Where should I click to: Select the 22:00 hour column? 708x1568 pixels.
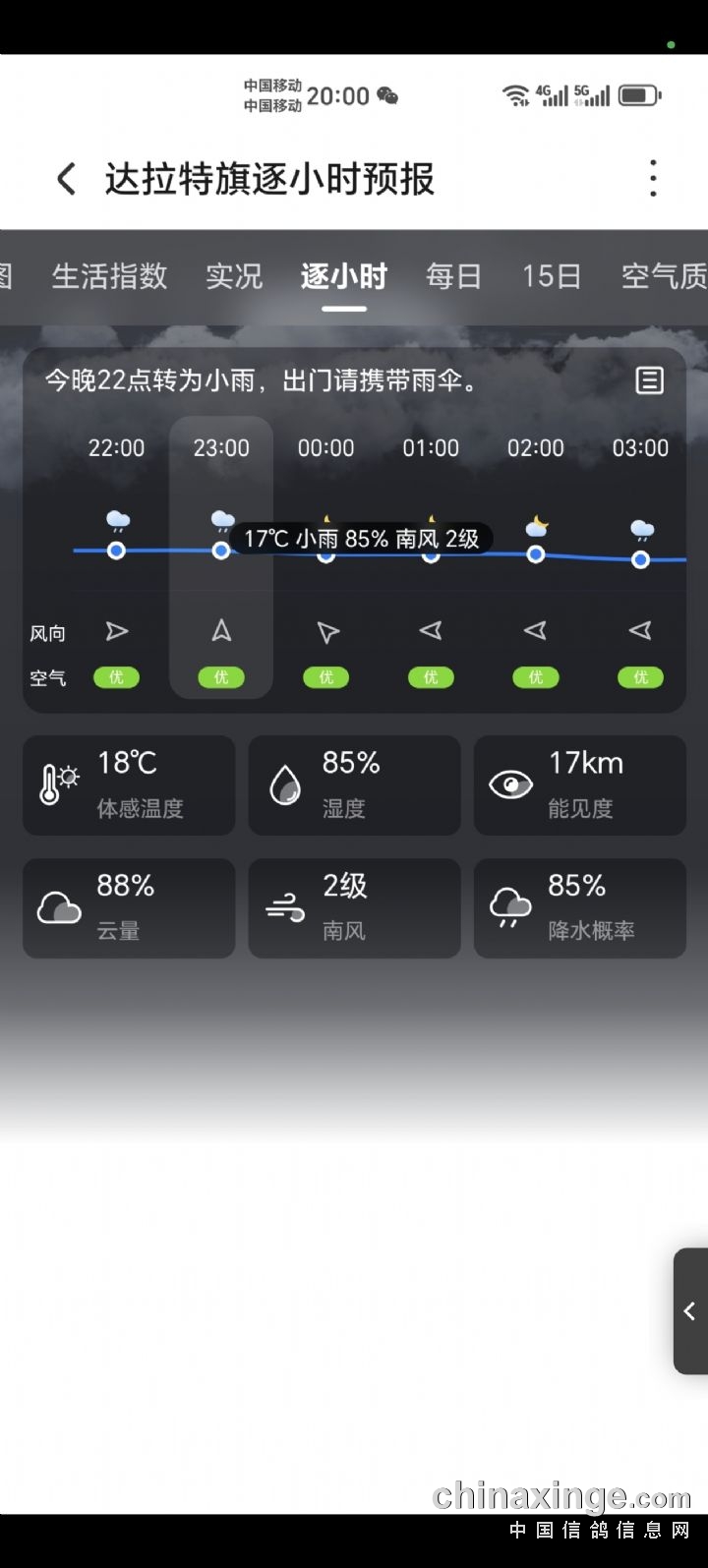click(x=116, y=556)
